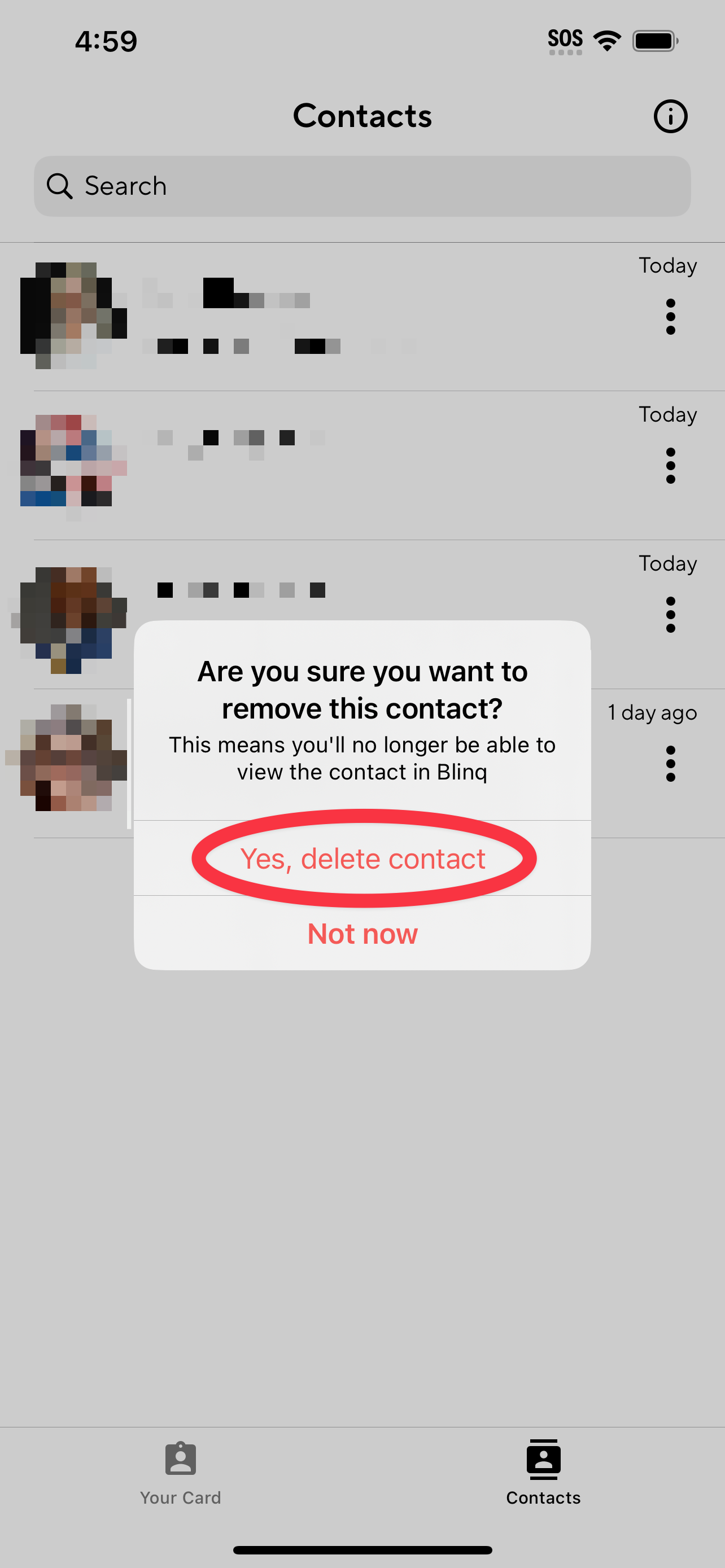Tap the Search contacts field

(362, 186)
